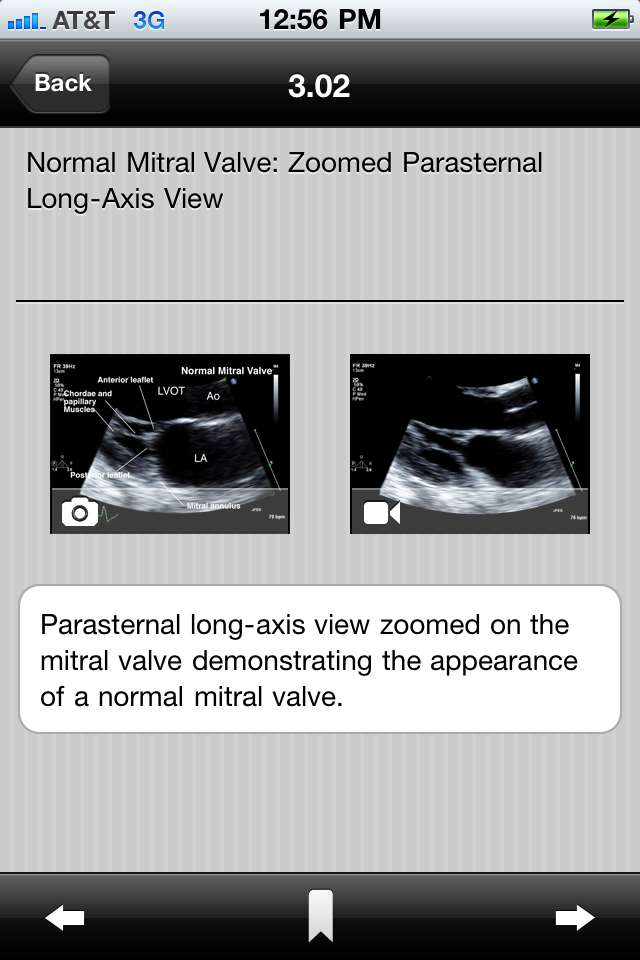Open the labeled mitral valve still image
The image size is (640, 960).
170,443
